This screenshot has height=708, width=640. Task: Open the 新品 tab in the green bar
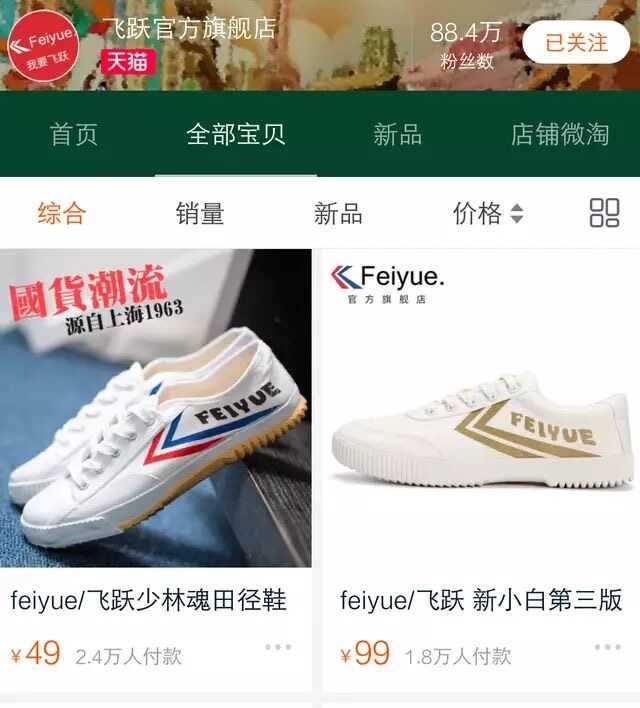397,135
